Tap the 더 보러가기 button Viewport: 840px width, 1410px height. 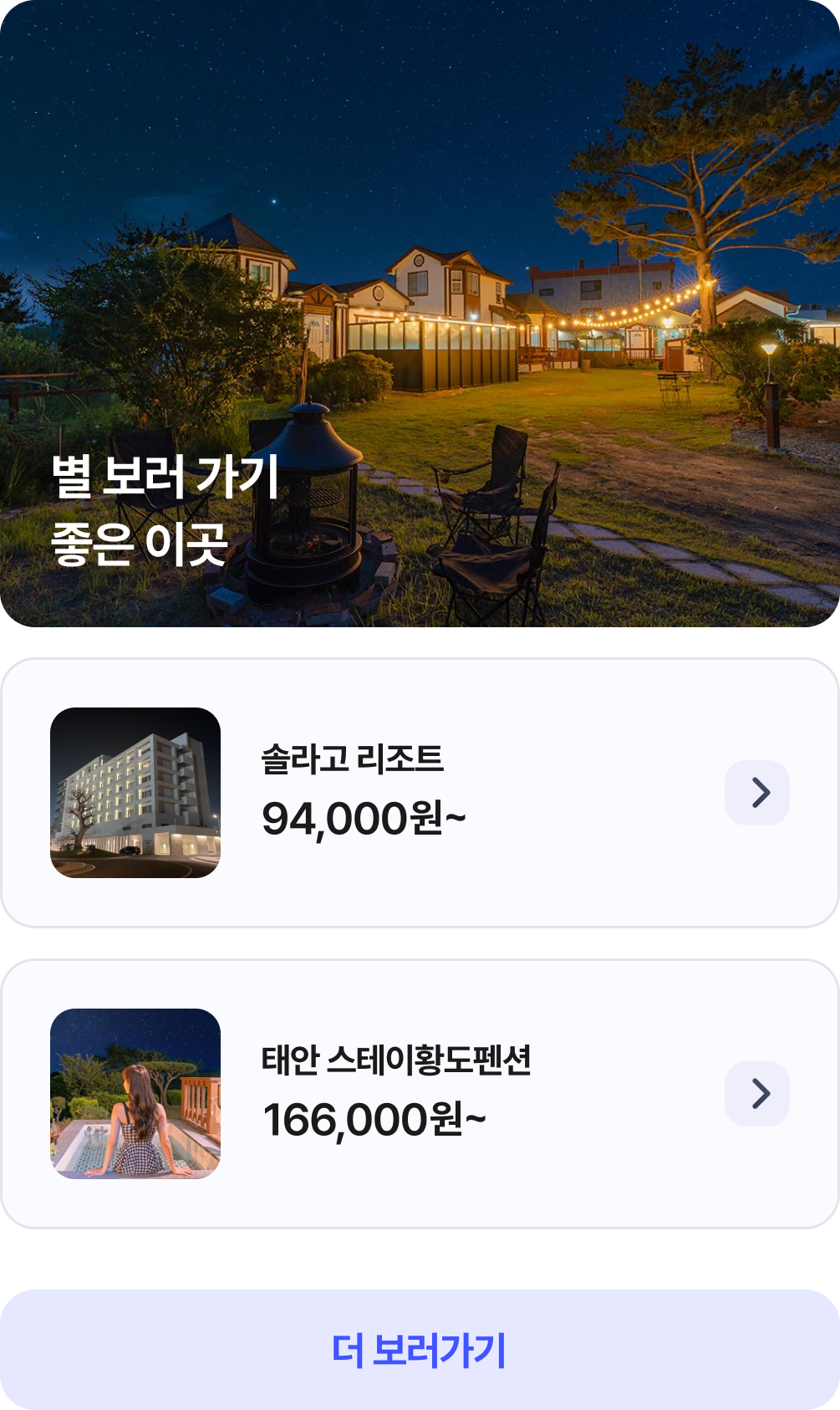(x=420, y=1350)
